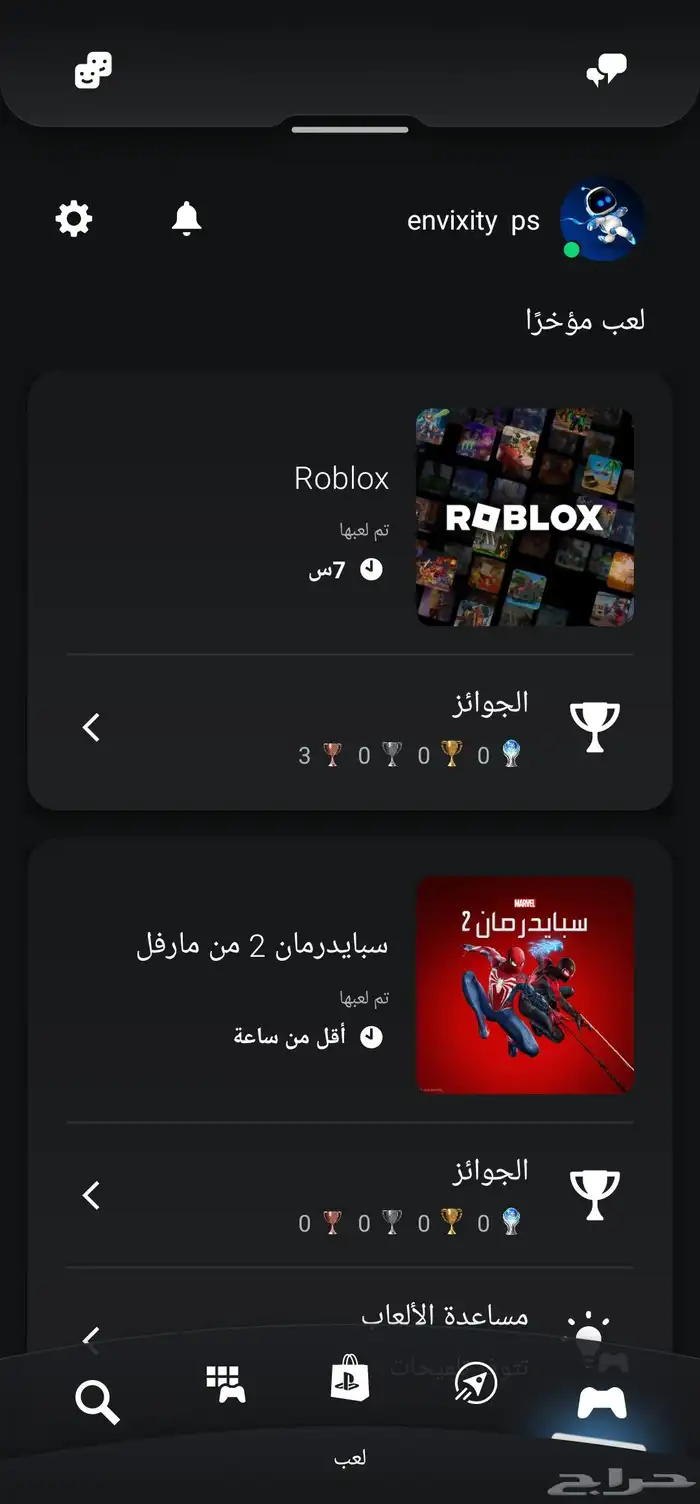Open the envixity ps profile avatar
700x1504 pixels.
point(601,220)
